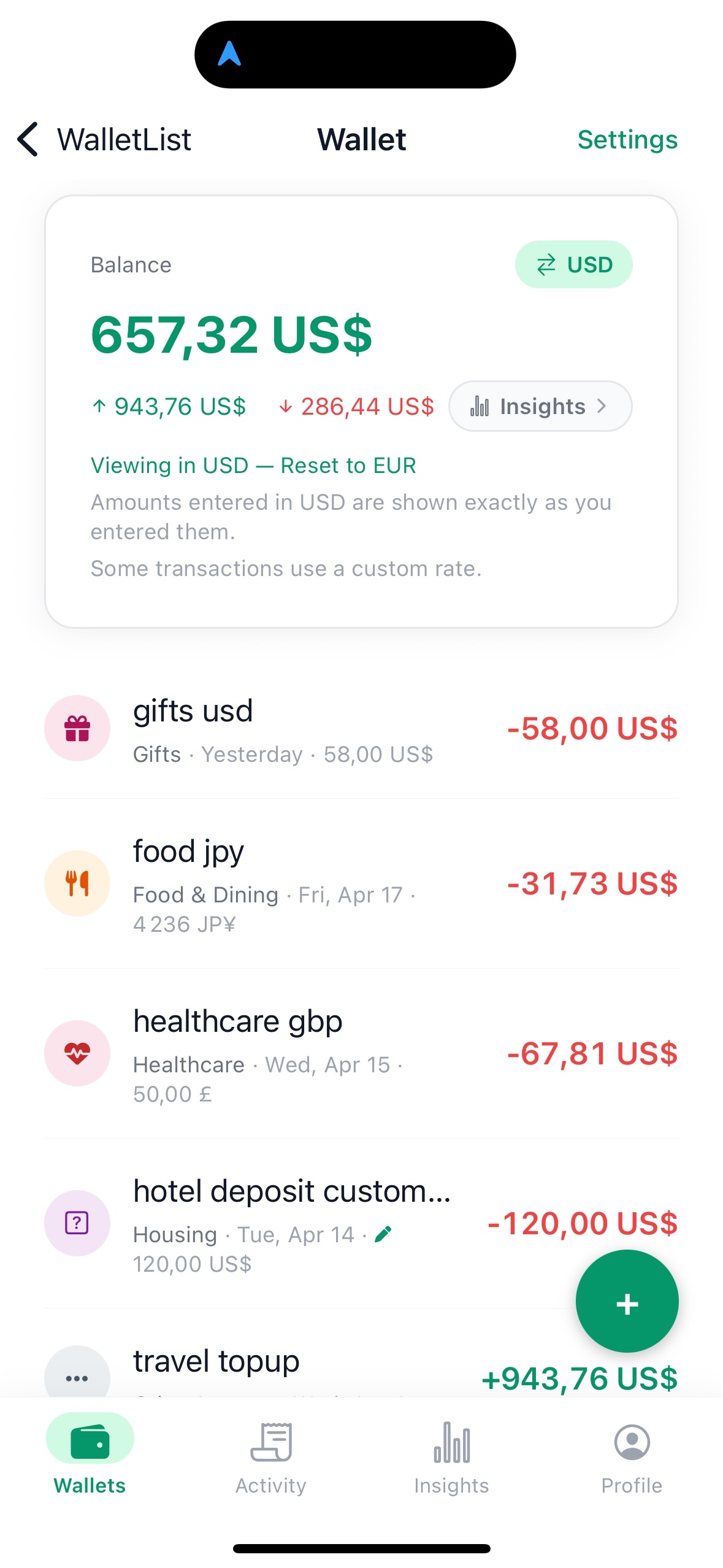Click the Housing question-mark icon
This screenshot has width=723, height=1568.
[x=77, y=1223]
